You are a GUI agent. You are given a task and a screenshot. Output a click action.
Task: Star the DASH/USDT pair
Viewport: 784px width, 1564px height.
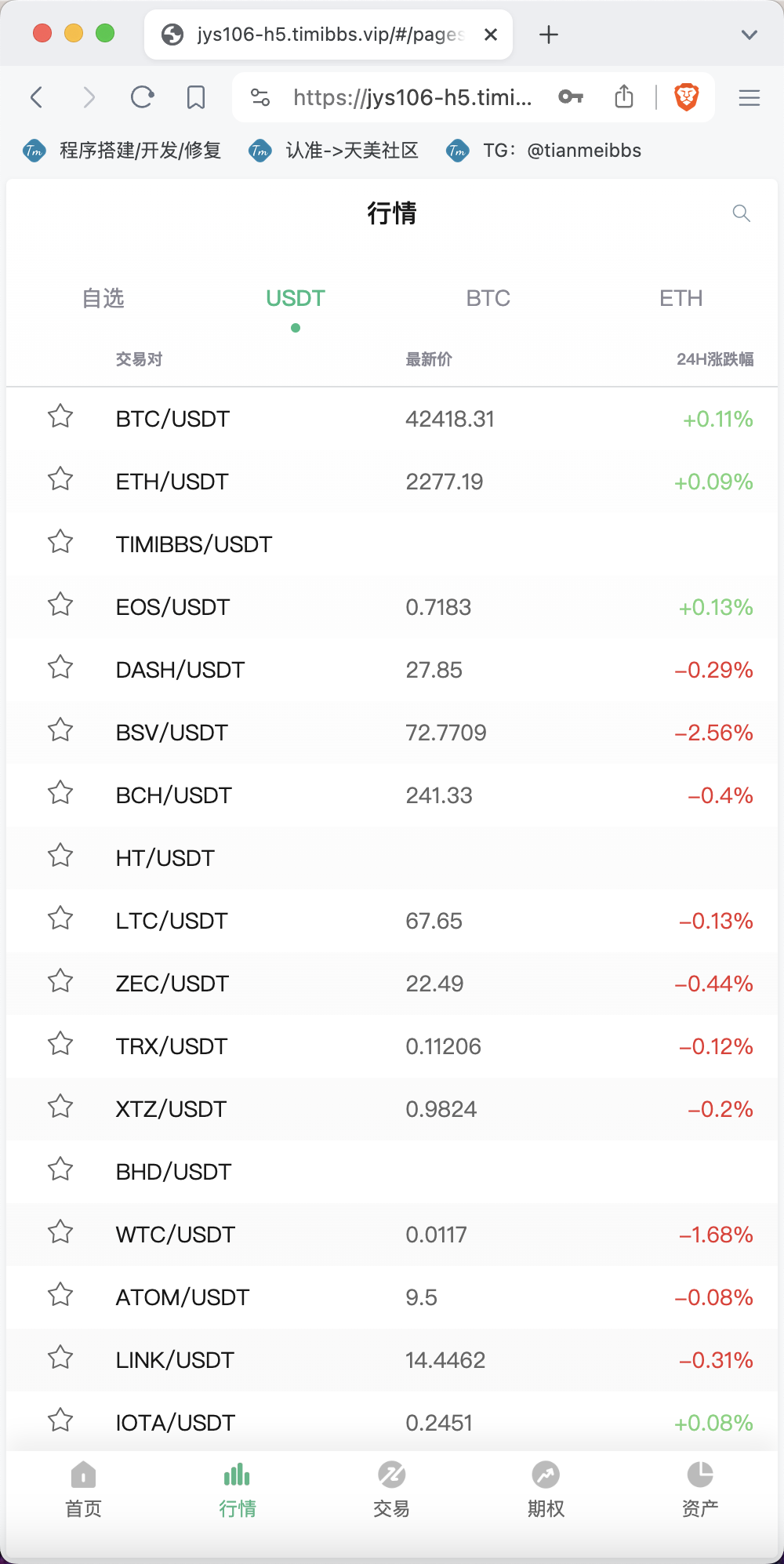60,667
